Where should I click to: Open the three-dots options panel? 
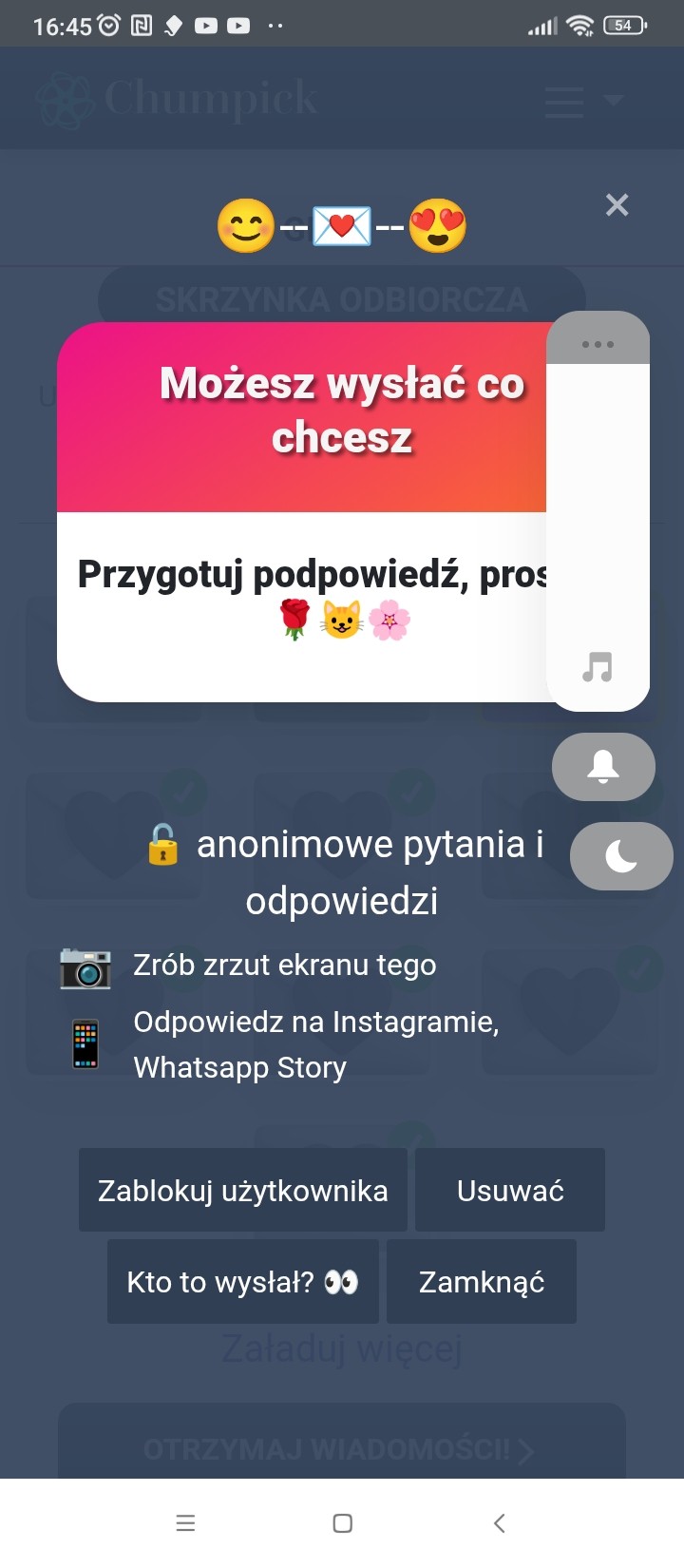pos(598,344)
